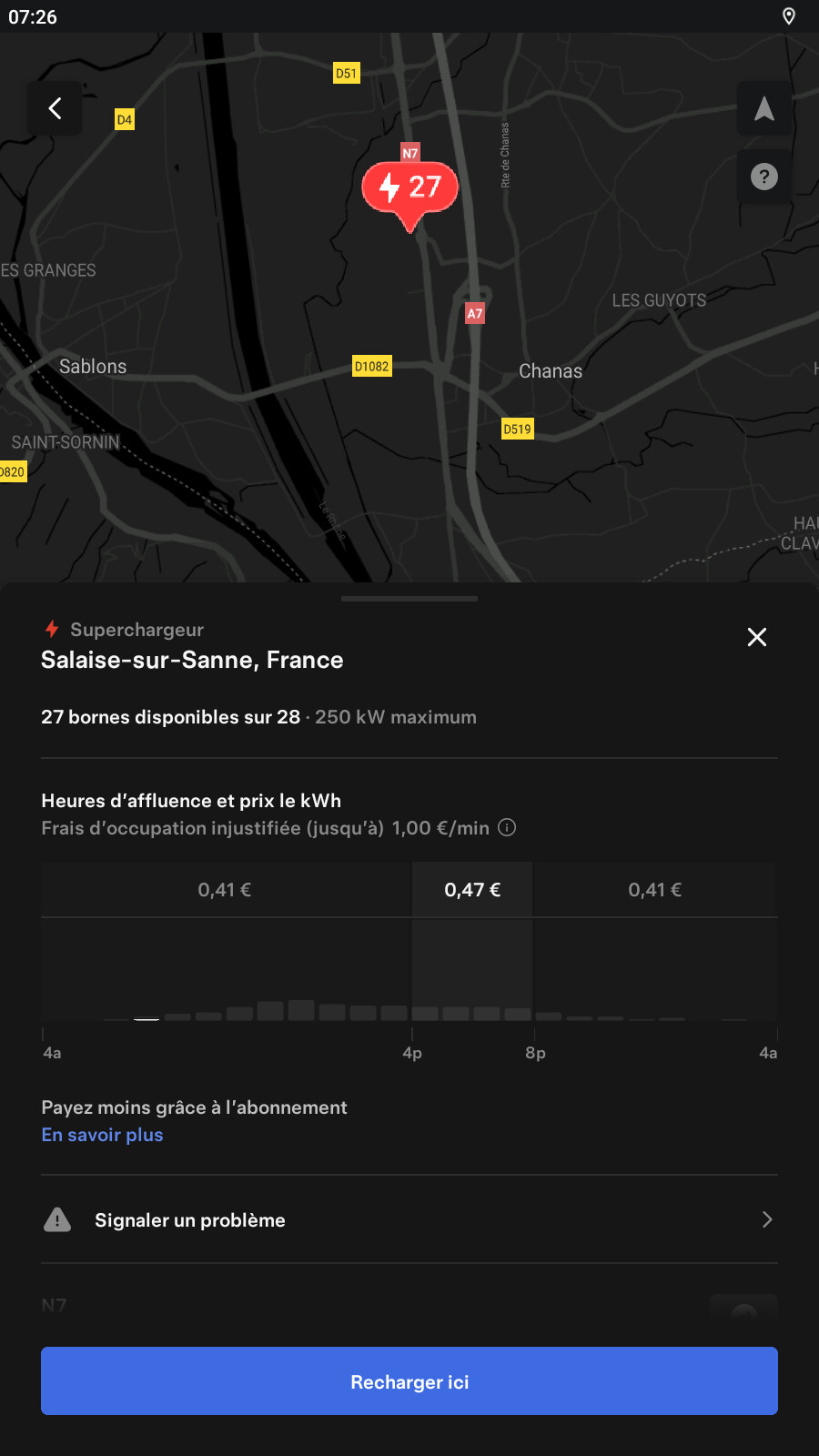
Task: Open En savoir plus subscription link
Action: click(x=103, y=1135)
